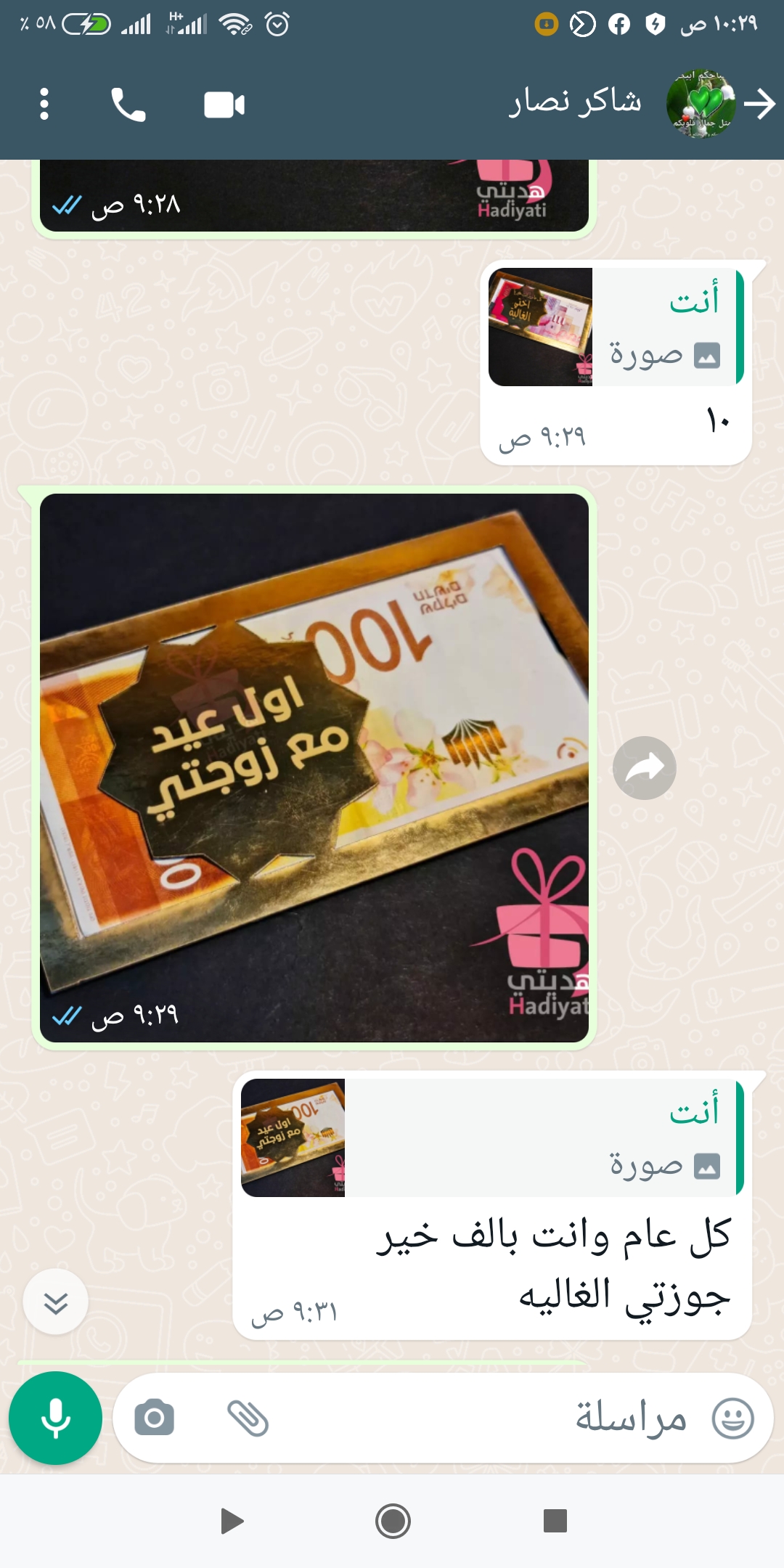Jump to the latest messages
The width and height of the screenshot is (784, 1568).
pos(56,1302)
